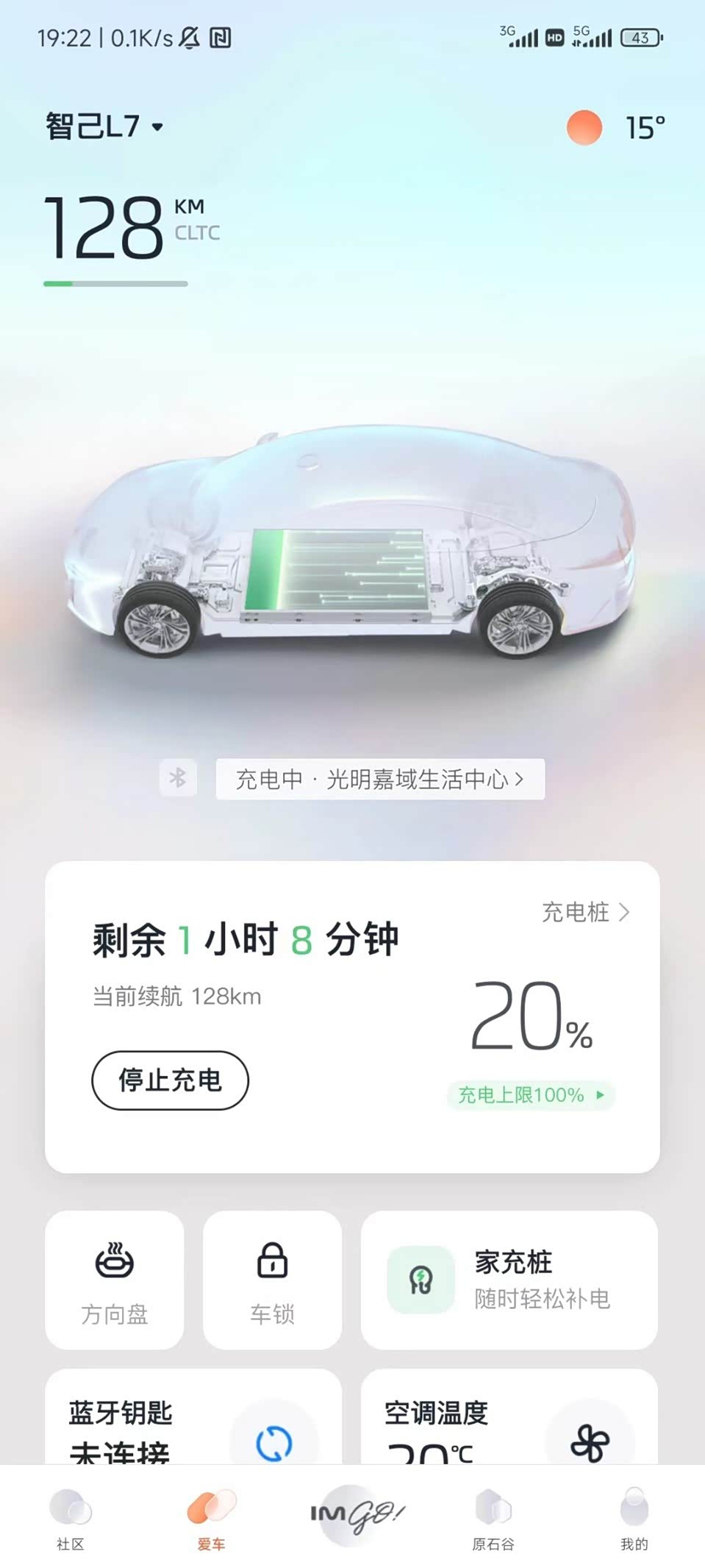Select the 爱车 tab

coord(211,1519)
